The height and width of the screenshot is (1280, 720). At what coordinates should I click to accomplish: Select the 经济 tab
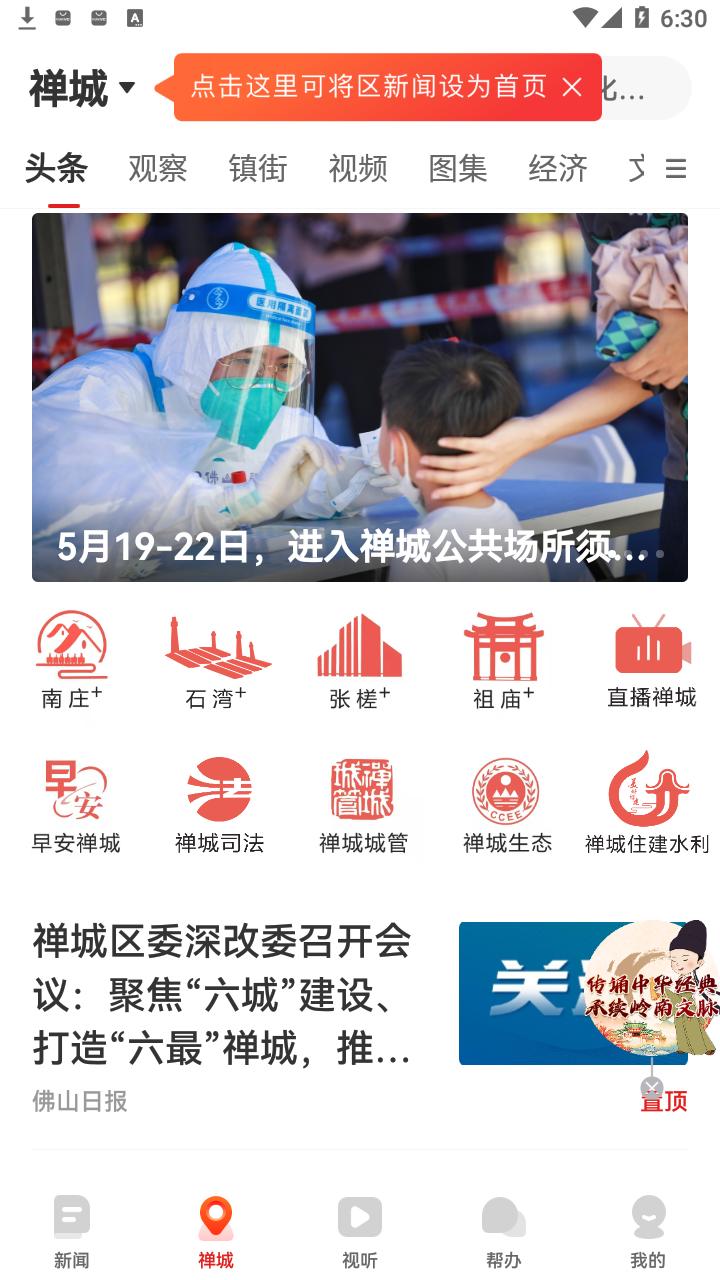click(558, 168)
